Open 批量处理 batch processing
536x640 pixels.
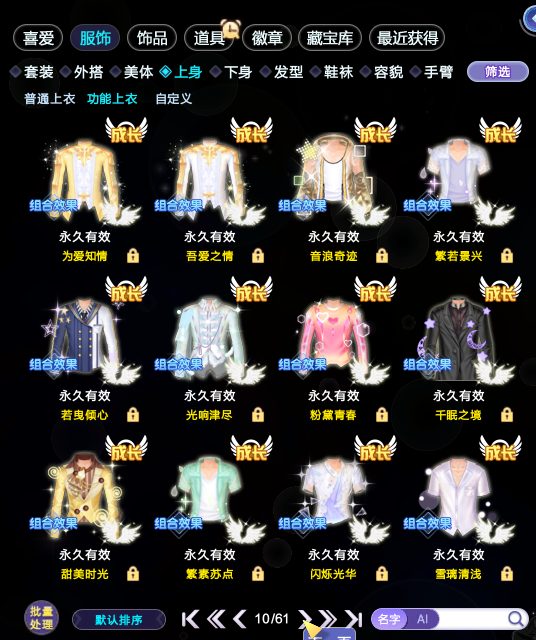(41, 618)
